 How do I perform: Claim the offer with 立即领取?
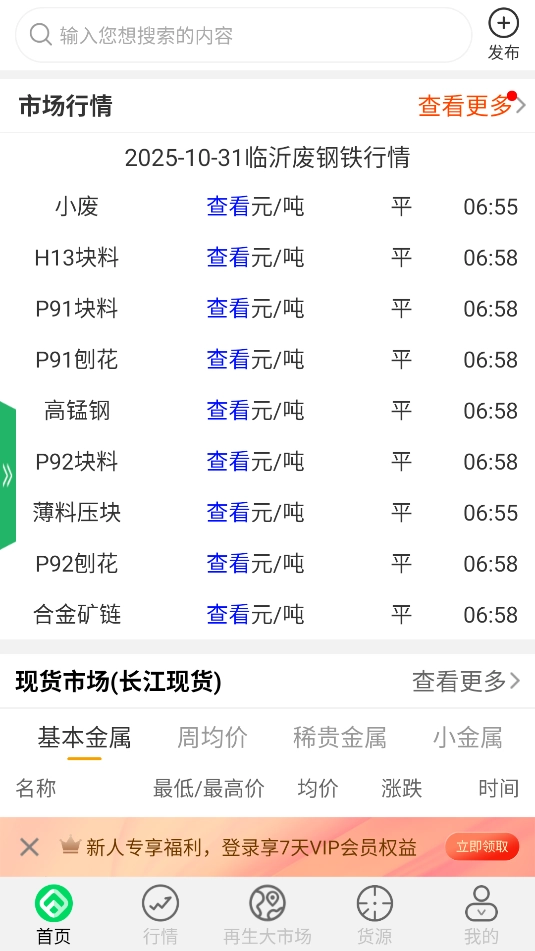482,847
